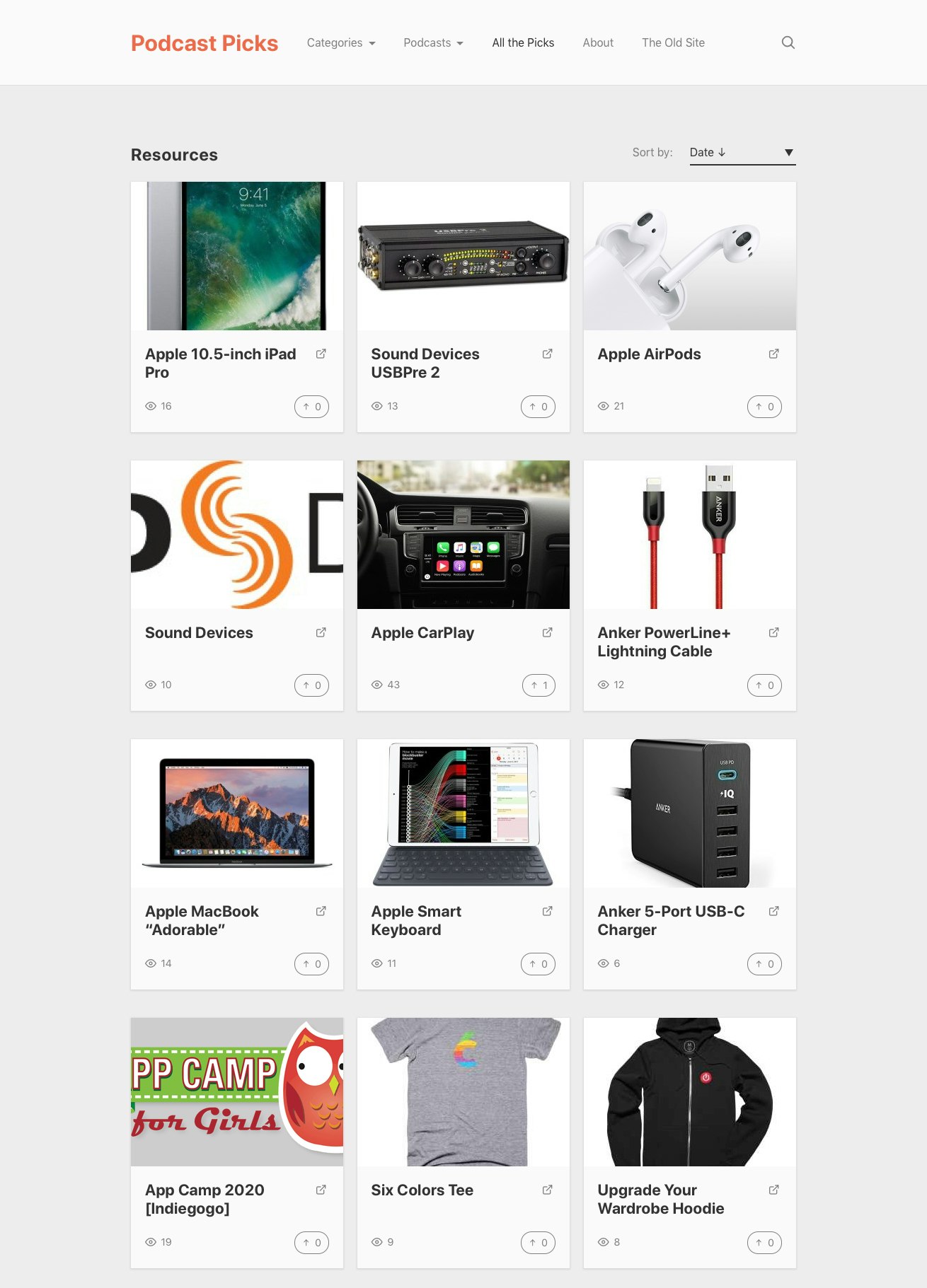Open the external link for Apple AirPods
927x1288 pixels.
click(x=773, y=353)
